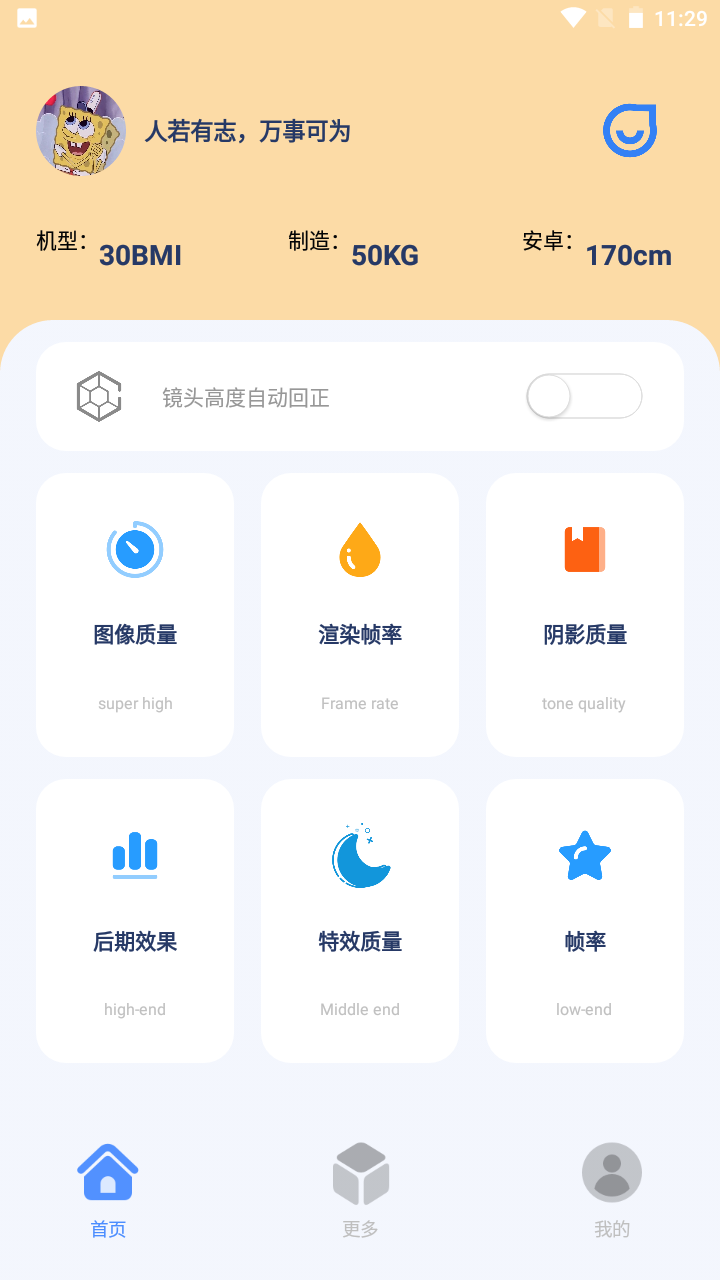
Task: Click the 170cm Android value
Action: (630, 256)
